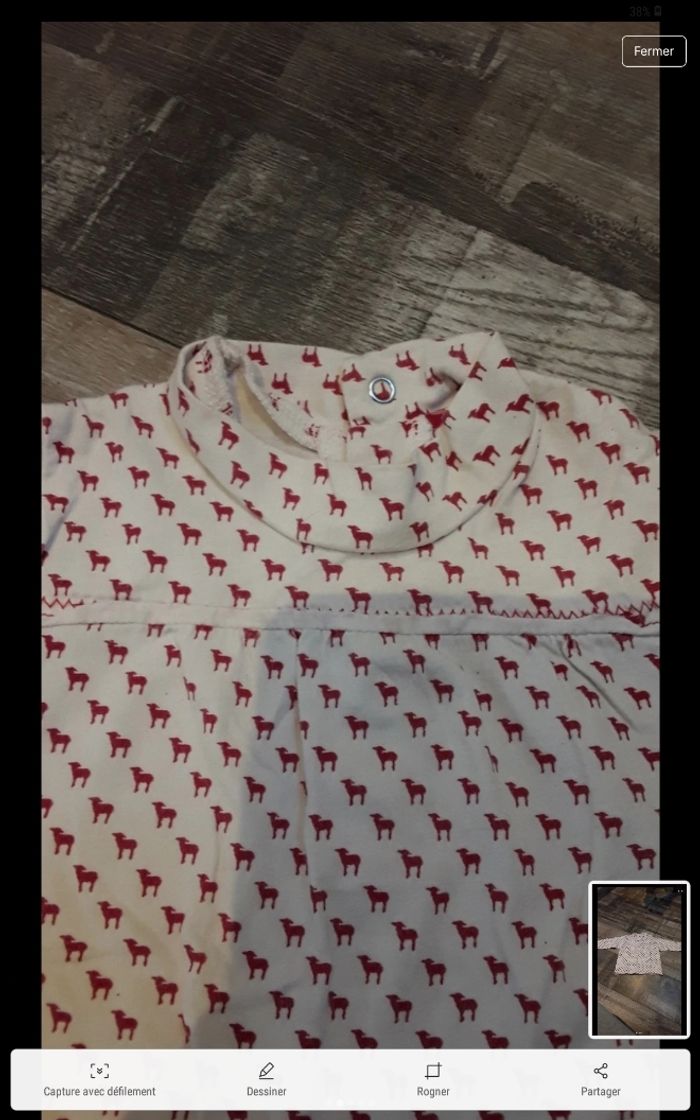
Task: Crop the screenshot with Rogner
Action: [x=433, y=1079]
